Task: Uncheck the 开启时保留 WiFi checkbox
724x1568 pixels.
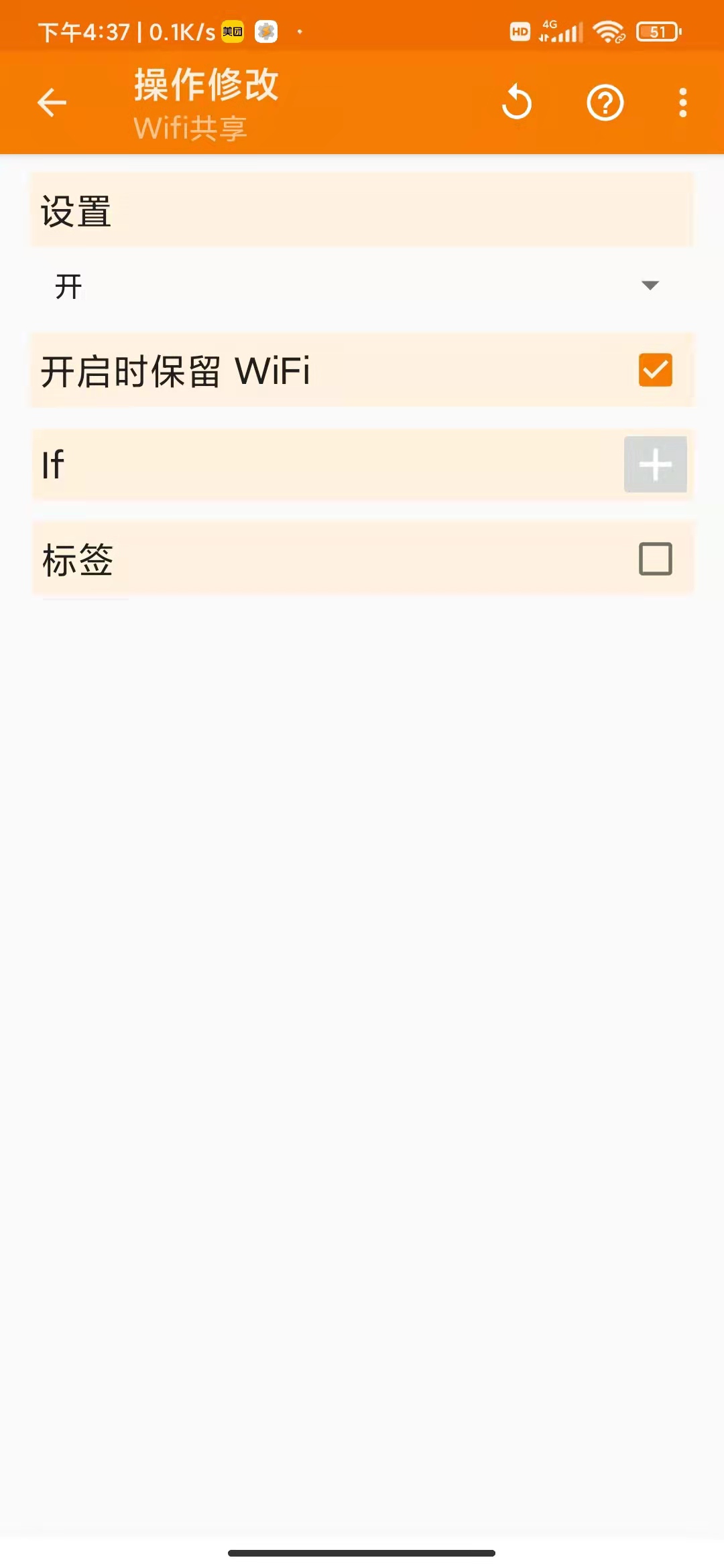Action: 655,370
